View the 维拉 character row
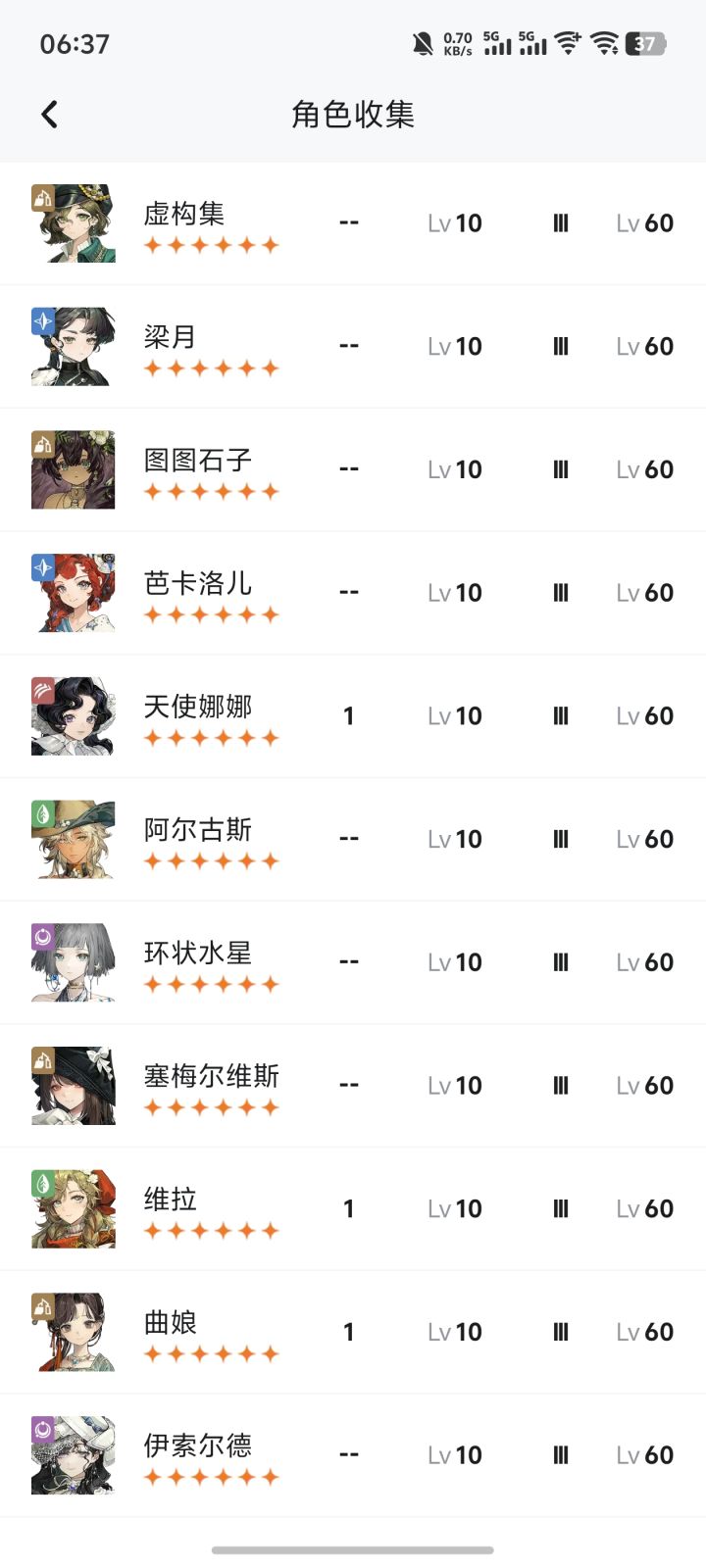706x1568 pixels. (353, 1209)
